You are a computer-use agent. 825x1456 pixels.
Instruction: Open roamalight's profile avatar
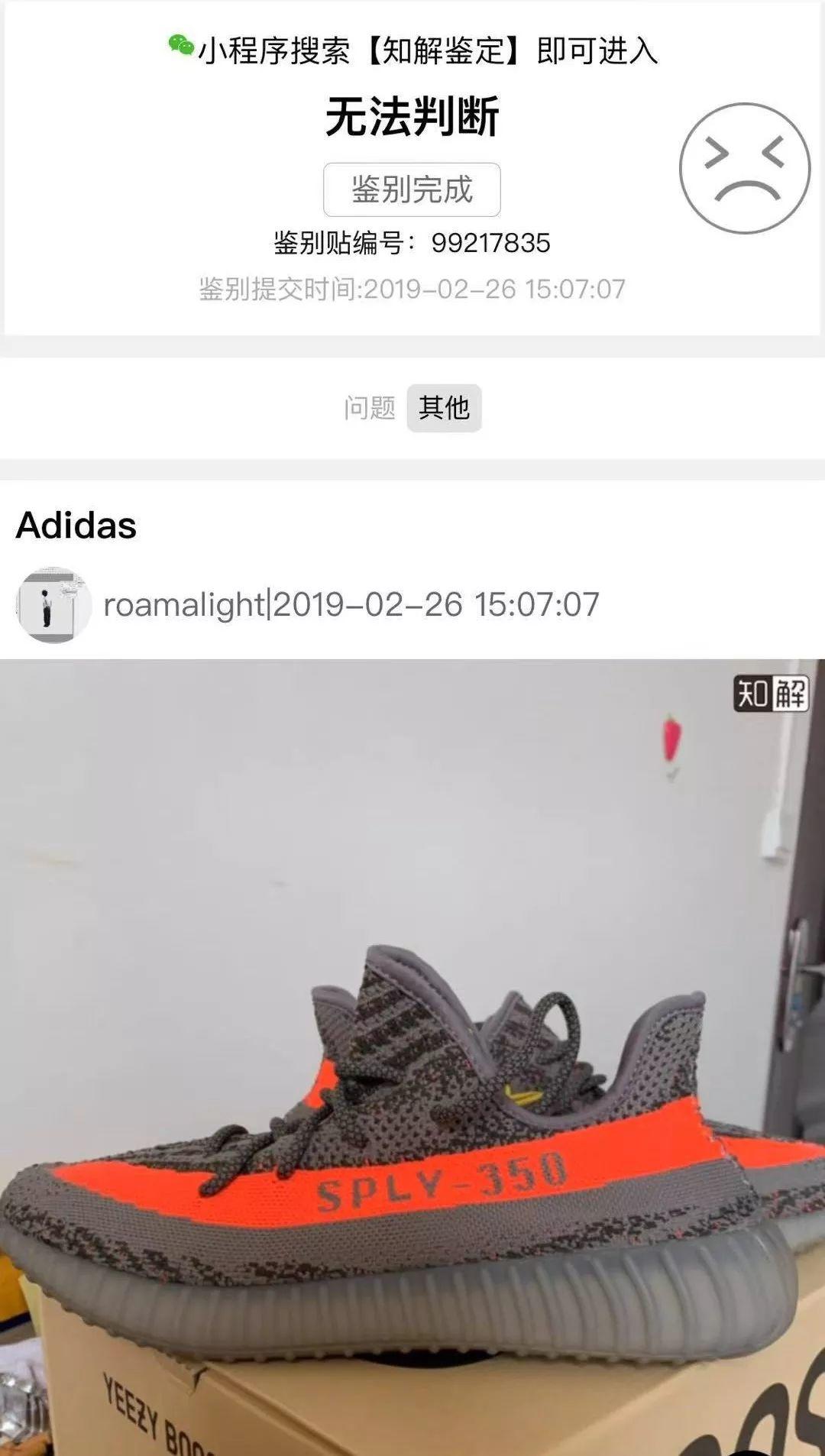coord(53,605)
